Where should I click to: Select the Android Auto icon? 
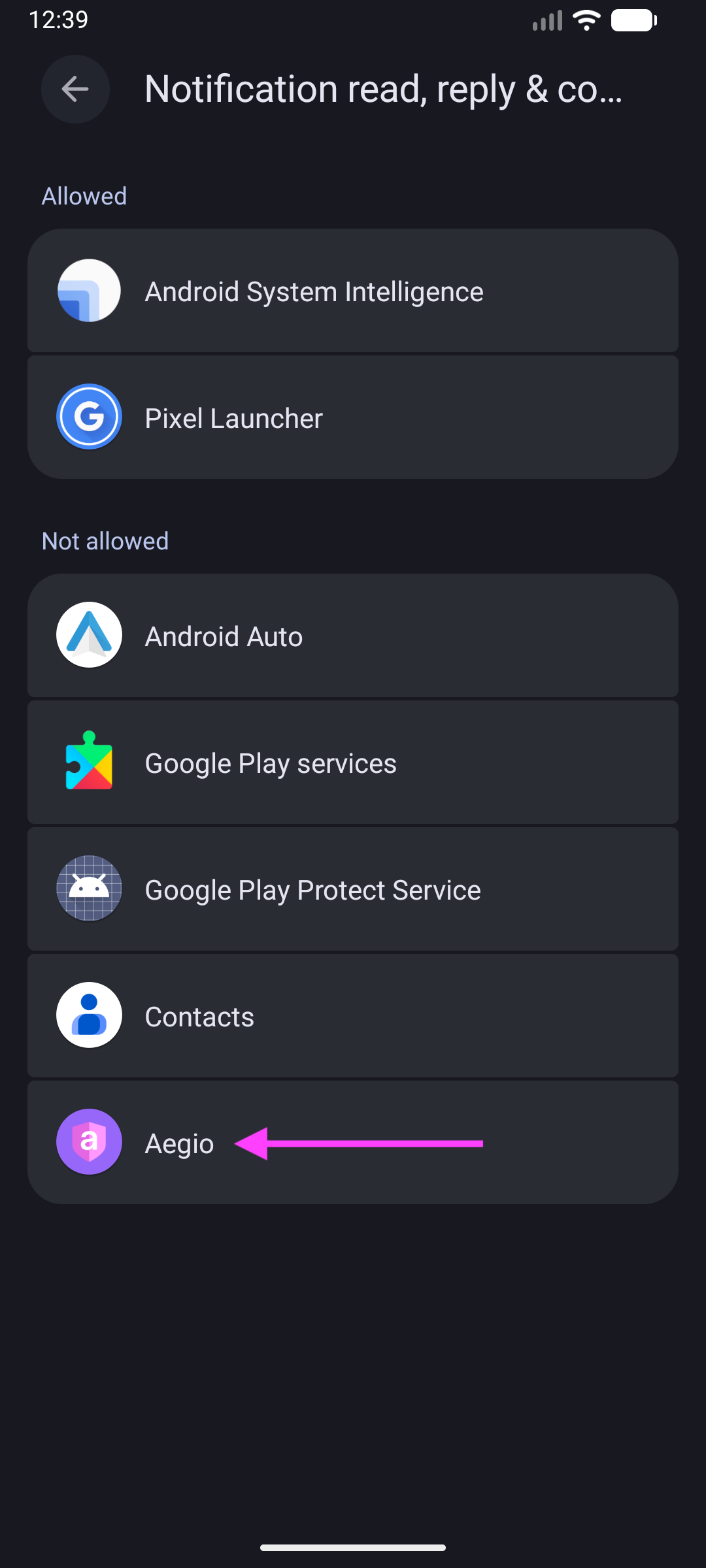pyautogui.click(x=89, y=634)
